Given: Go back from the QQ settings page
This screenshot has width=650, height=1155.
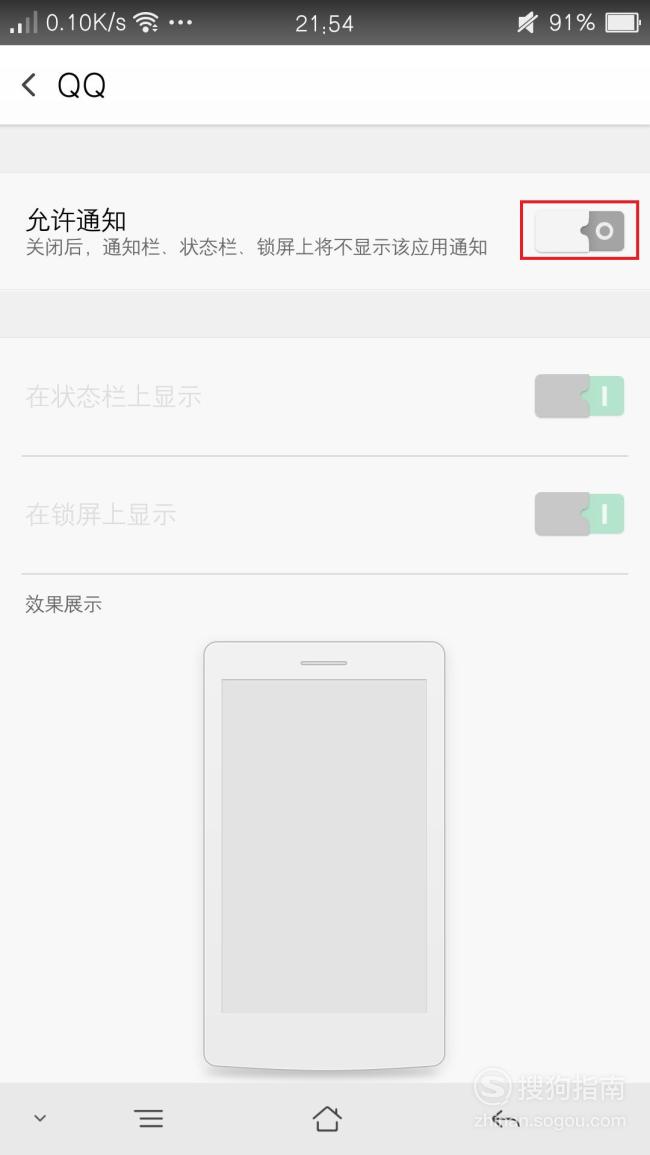Looking at the screenshot, I should [29, 85].
